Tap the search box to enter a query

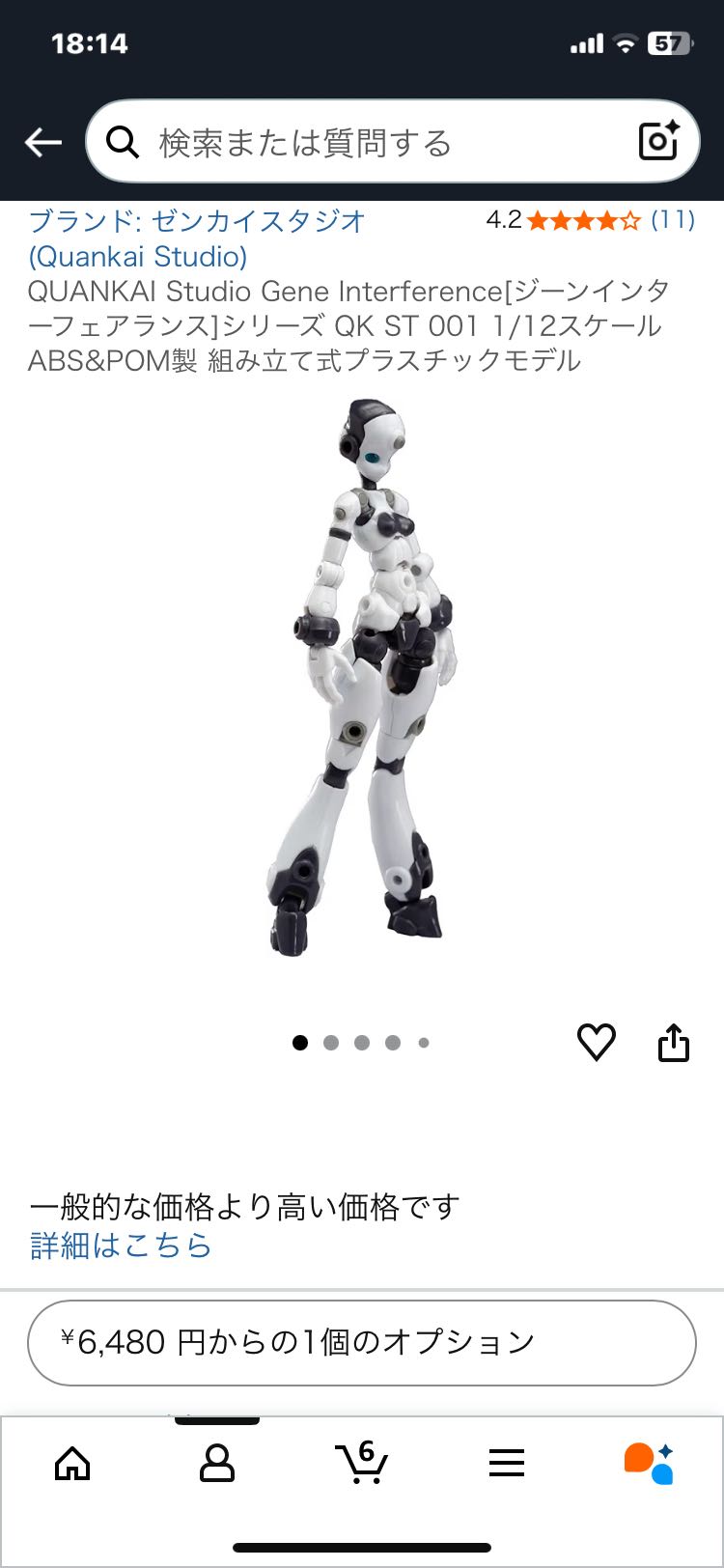tap(367, 143)
